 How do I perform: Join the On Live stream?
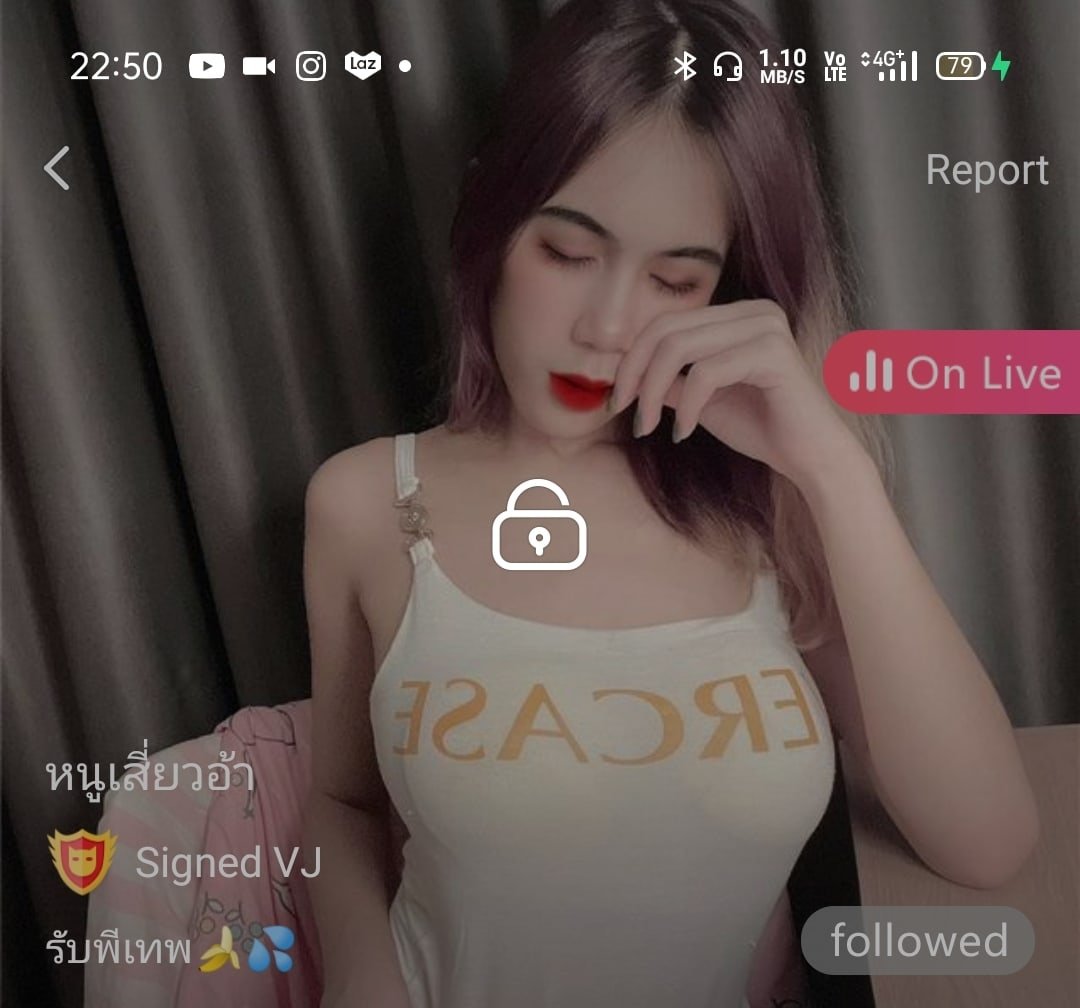tap(954, 373)
